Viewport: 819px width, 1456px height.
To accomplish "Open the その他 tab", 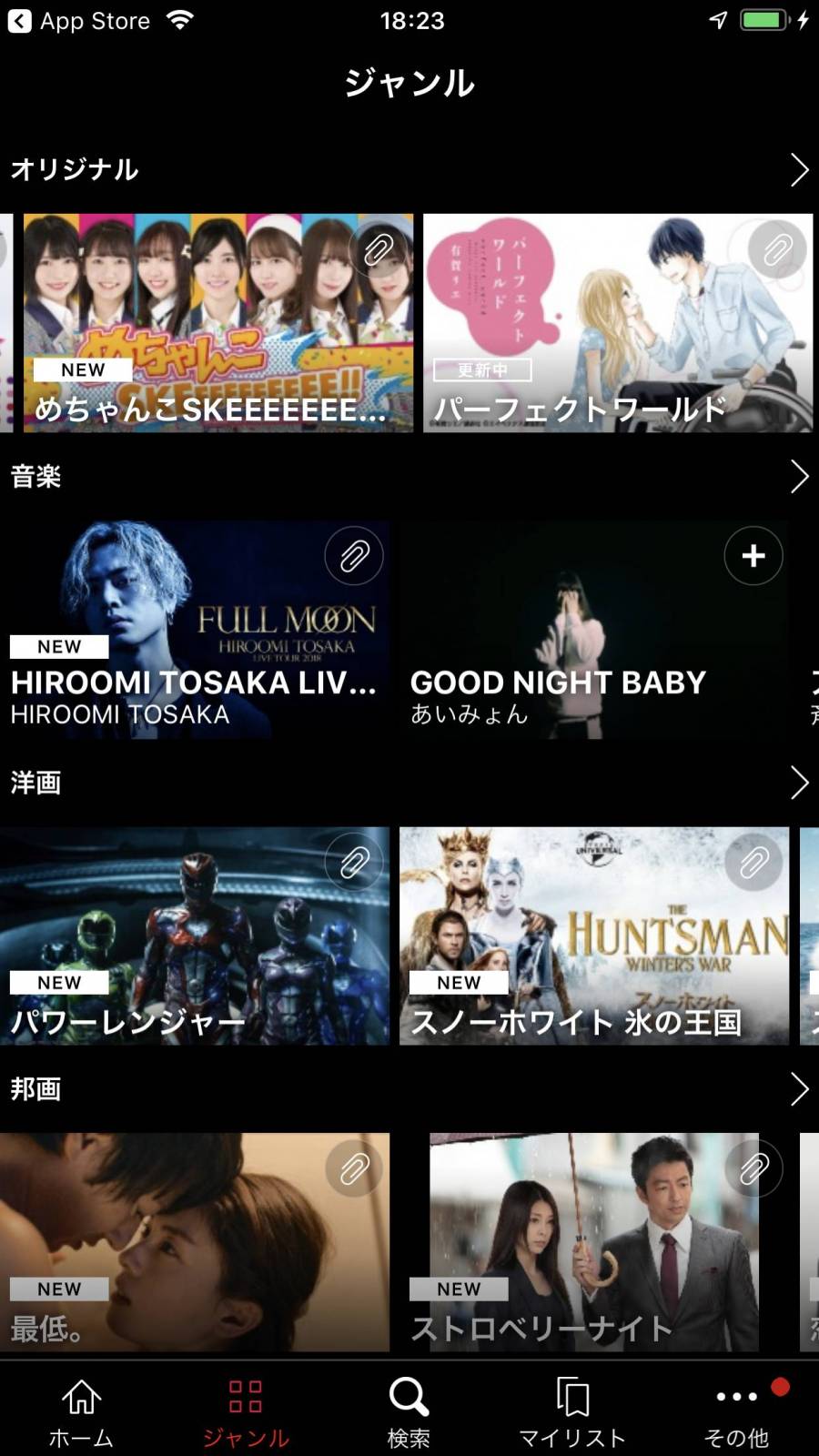I will point(737,1410).
